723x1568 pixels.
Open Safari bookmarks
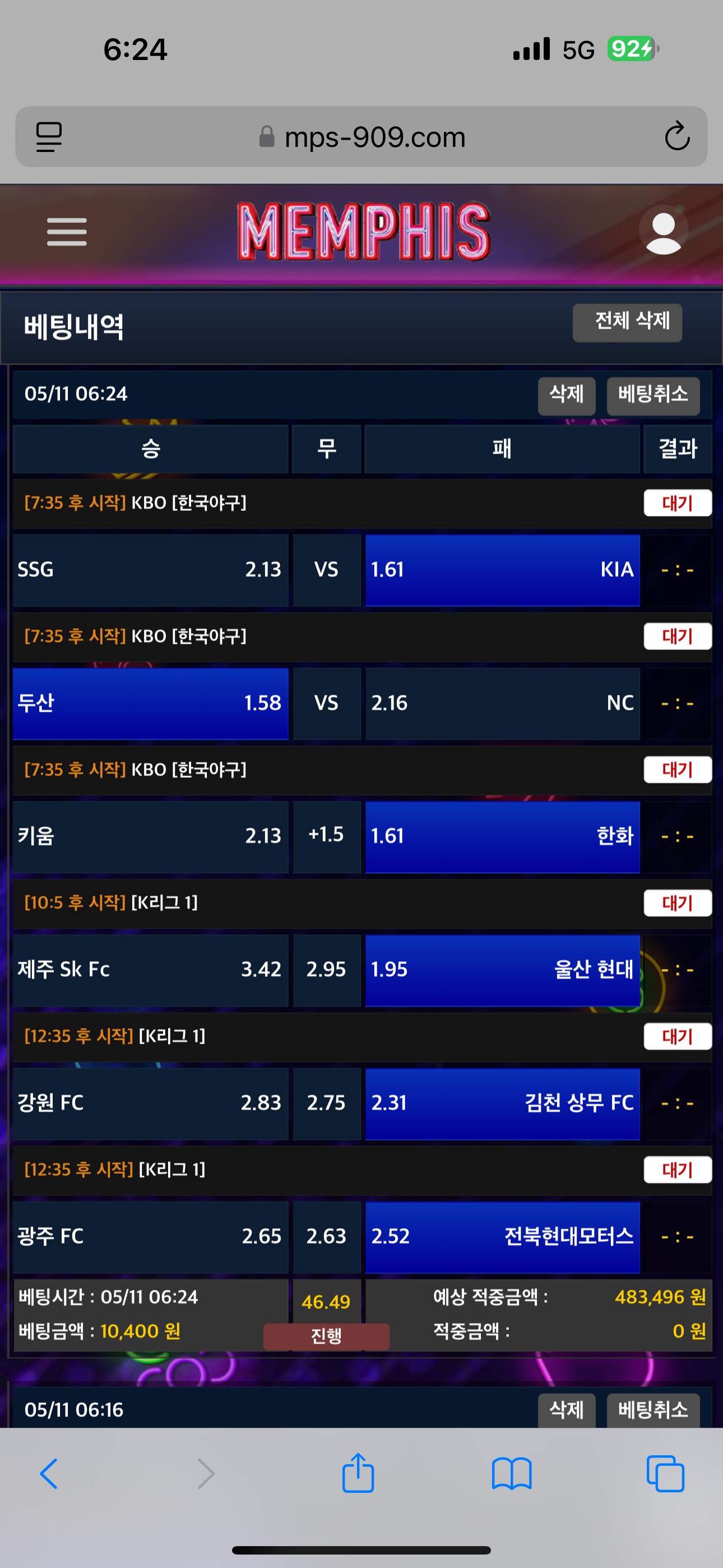coord(511,1474)
